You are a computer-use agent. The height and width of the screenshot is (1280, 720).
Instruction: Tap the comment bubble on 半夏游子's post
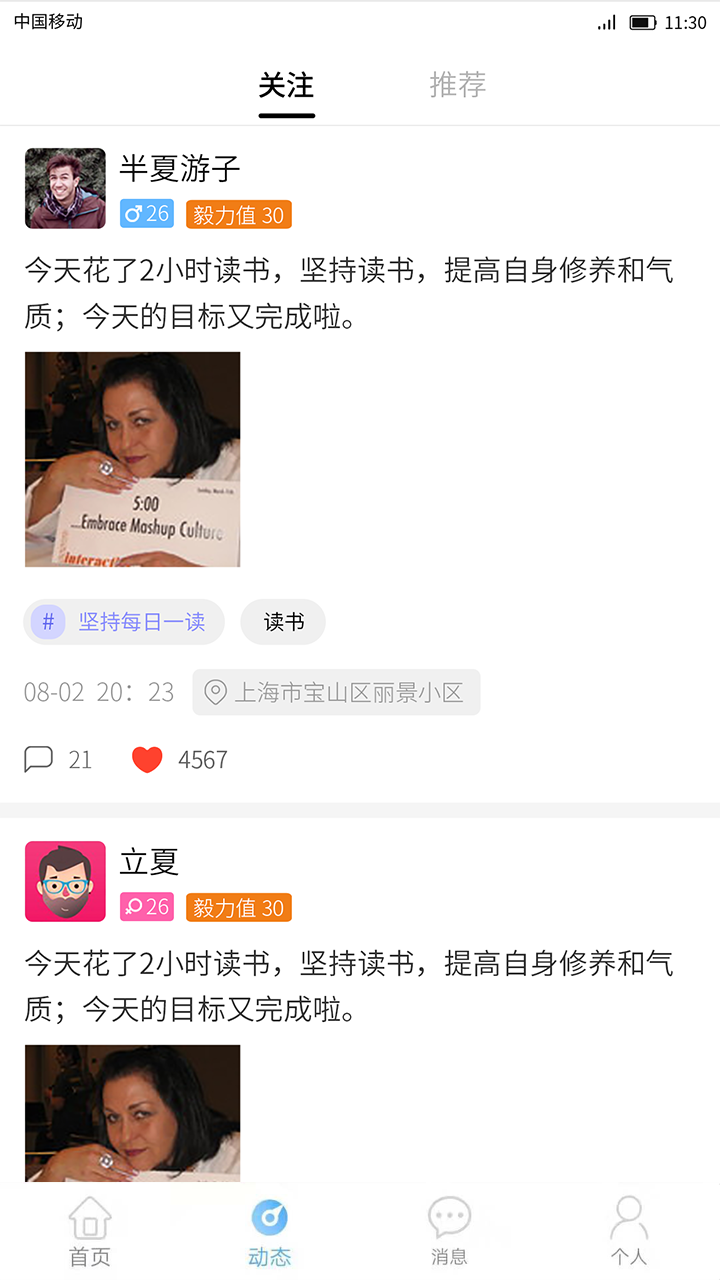click(x=41, y=759)
